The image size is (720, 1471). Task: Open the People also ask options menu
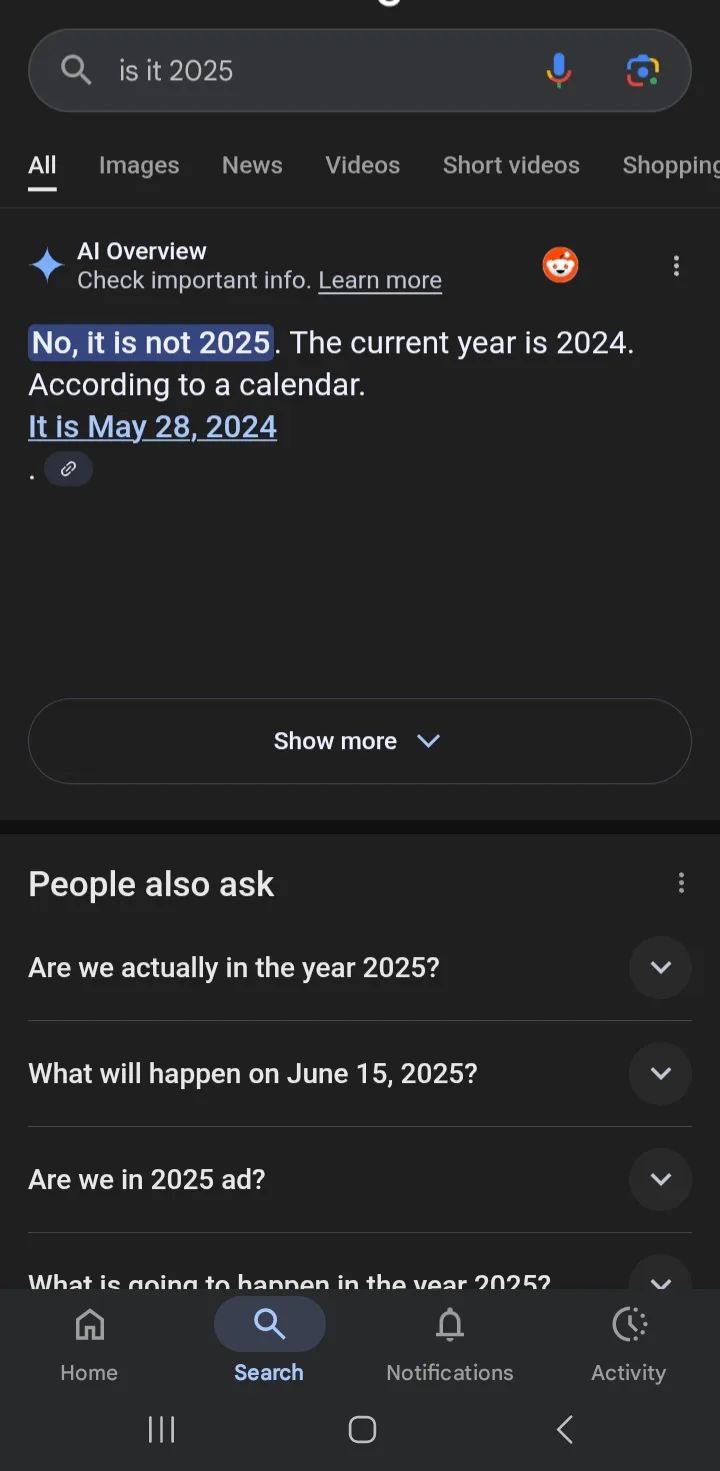pos(681,883)
